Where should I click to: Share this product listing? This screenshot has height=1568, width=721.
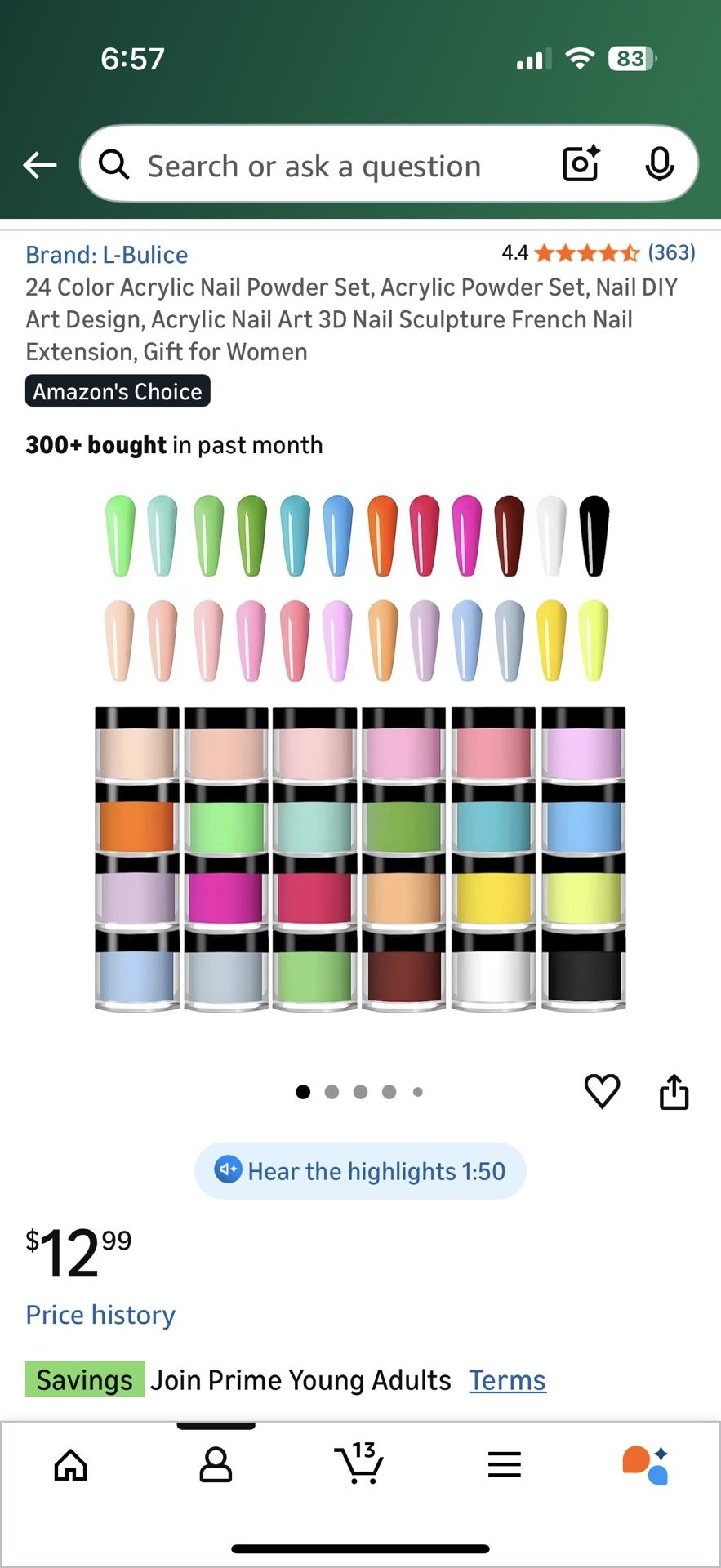pos(674,1091)
